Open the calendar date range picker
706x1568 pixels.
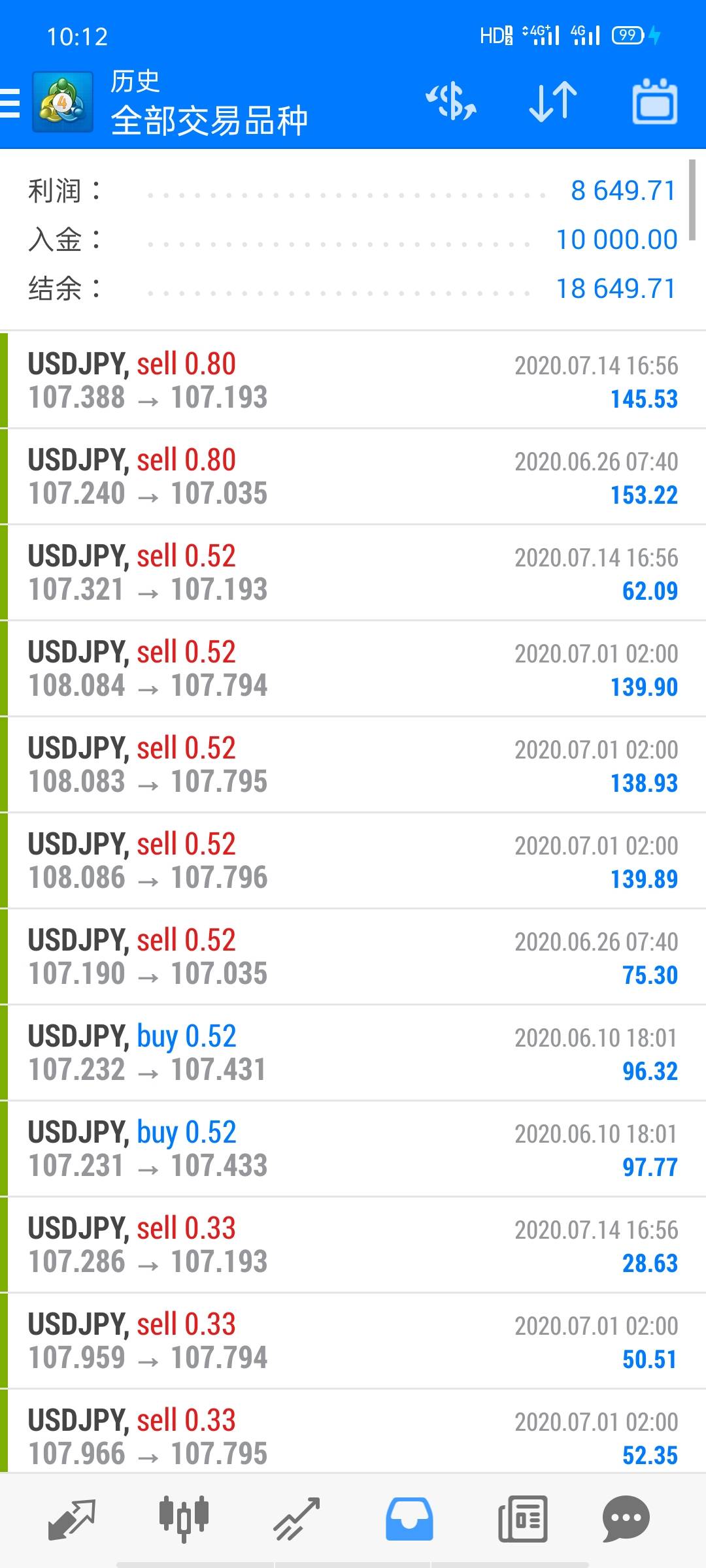[x=654, y=102]
